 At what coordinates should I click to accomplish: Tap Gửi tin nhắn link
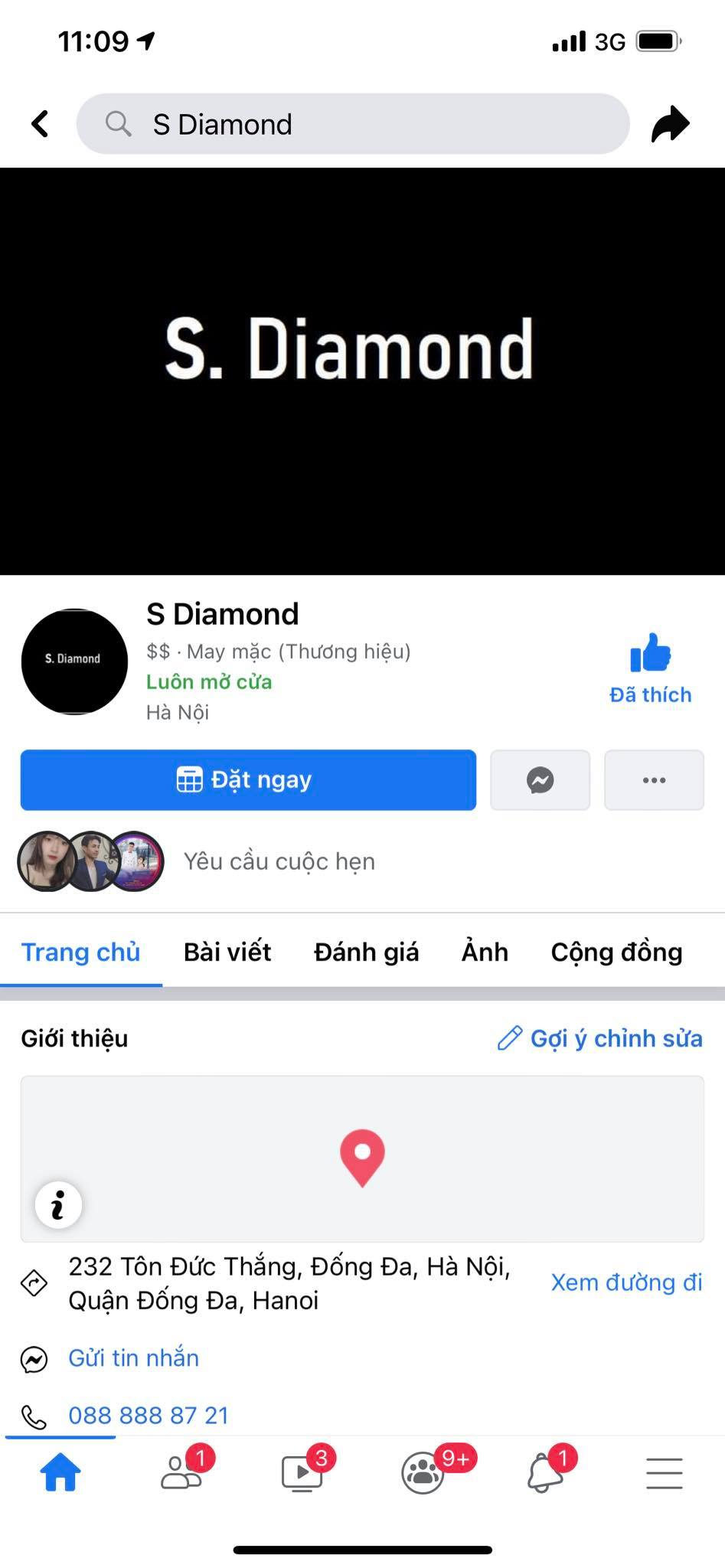click(133, 1357)
